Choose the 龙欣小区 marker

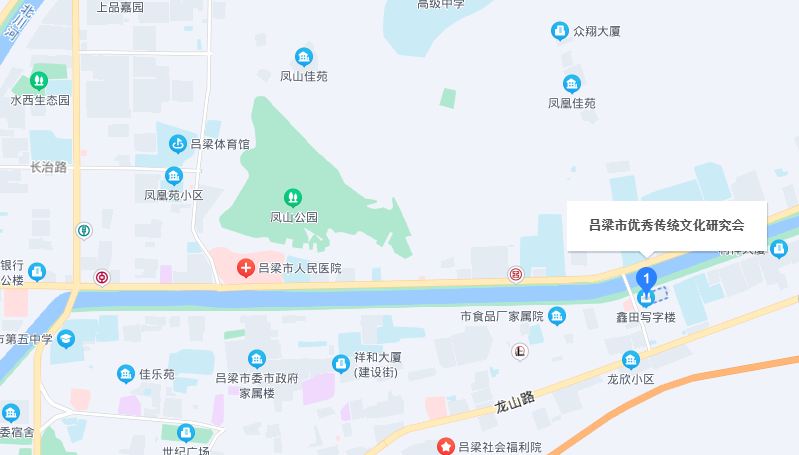[x=630, y=360]
